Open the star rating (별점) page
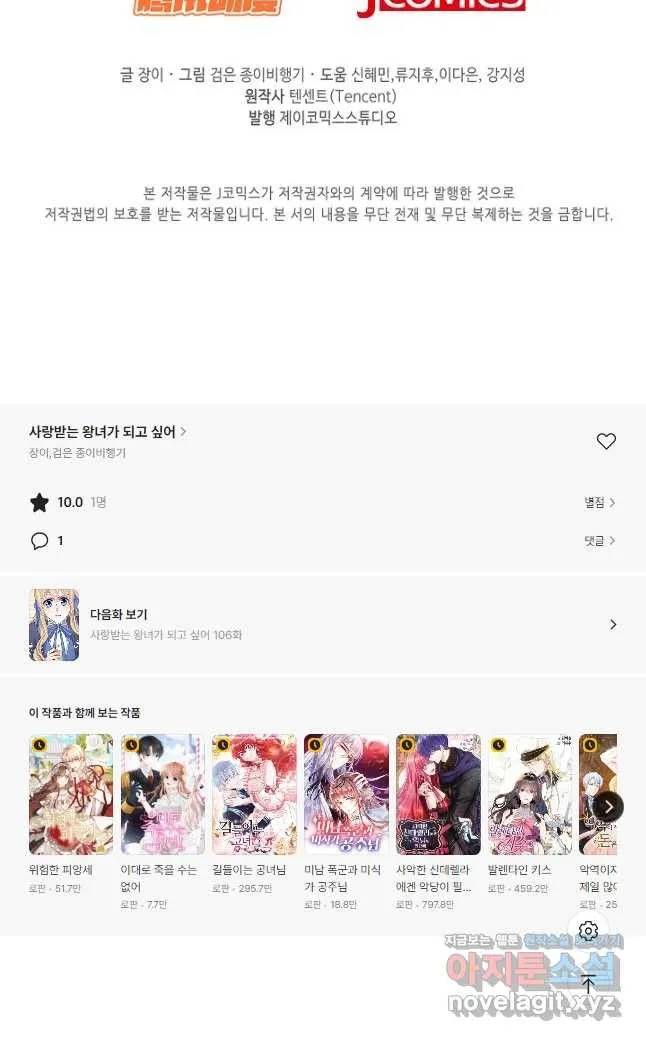The image size is (646, 1041). click(599, 503)
